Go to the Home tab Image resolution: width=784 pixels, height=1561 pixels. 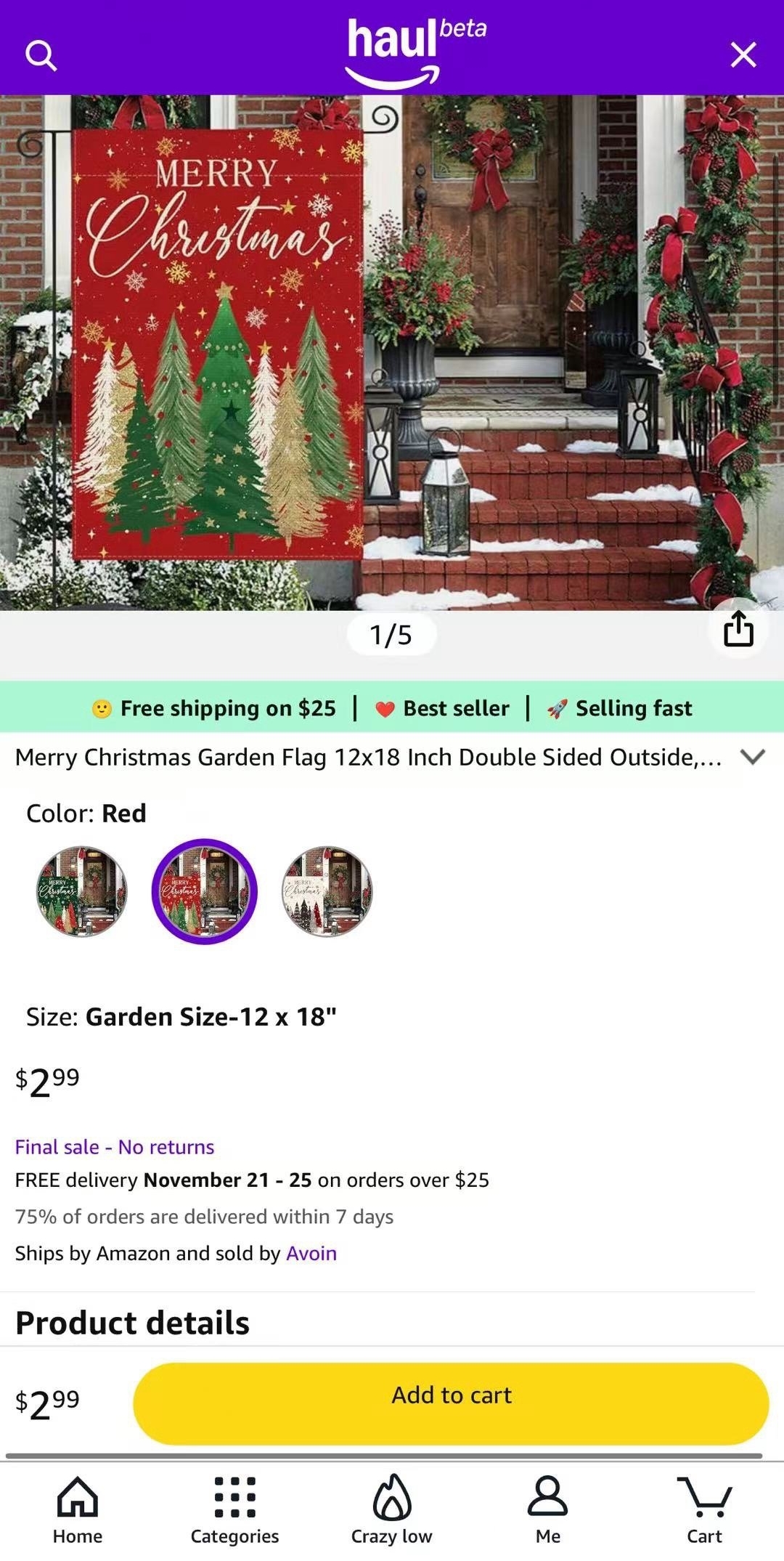coord(78,1509)
